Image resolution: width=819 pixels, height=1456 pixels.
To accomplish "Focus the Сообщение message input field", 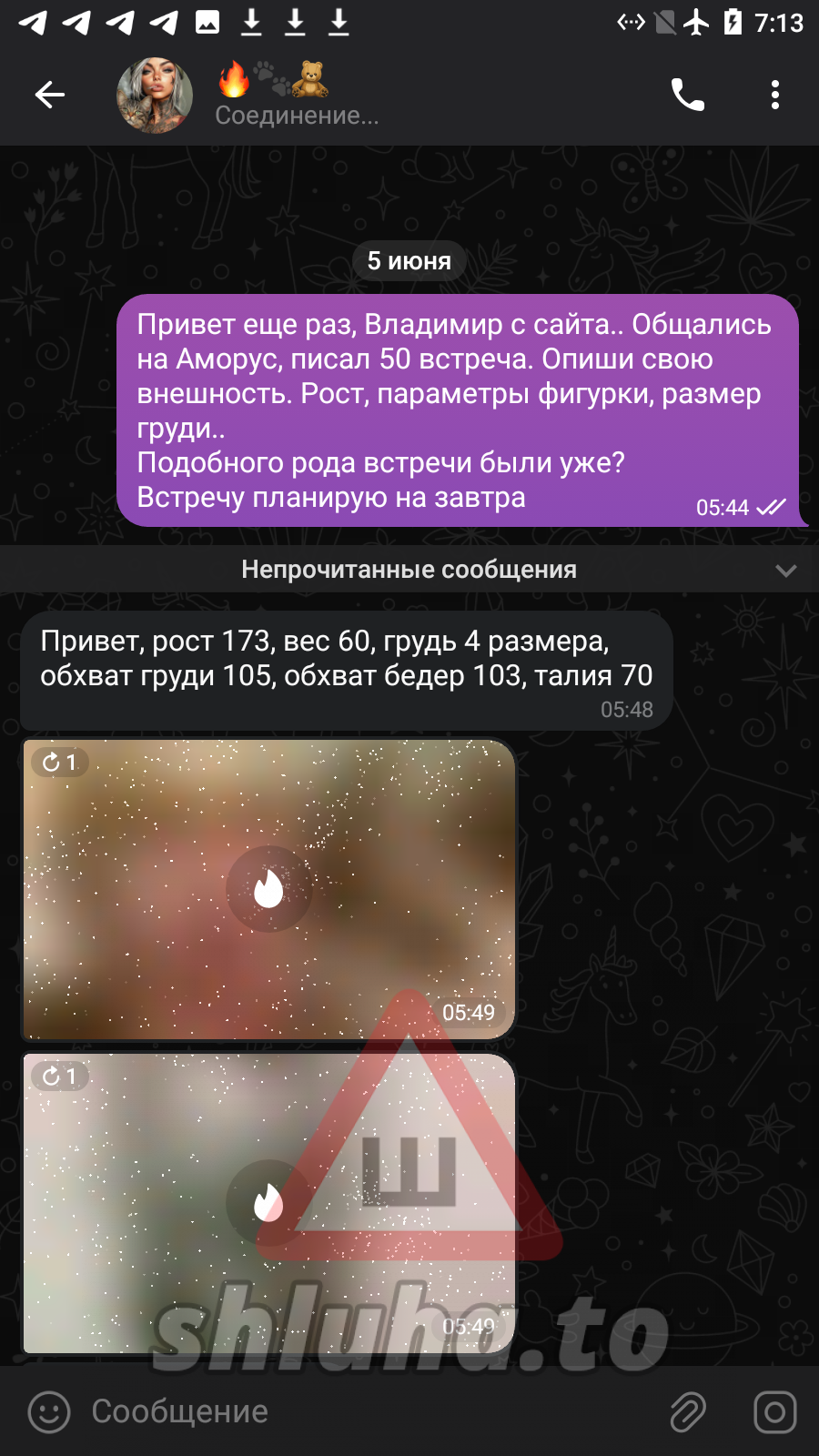I will (x=364, y=1411).
